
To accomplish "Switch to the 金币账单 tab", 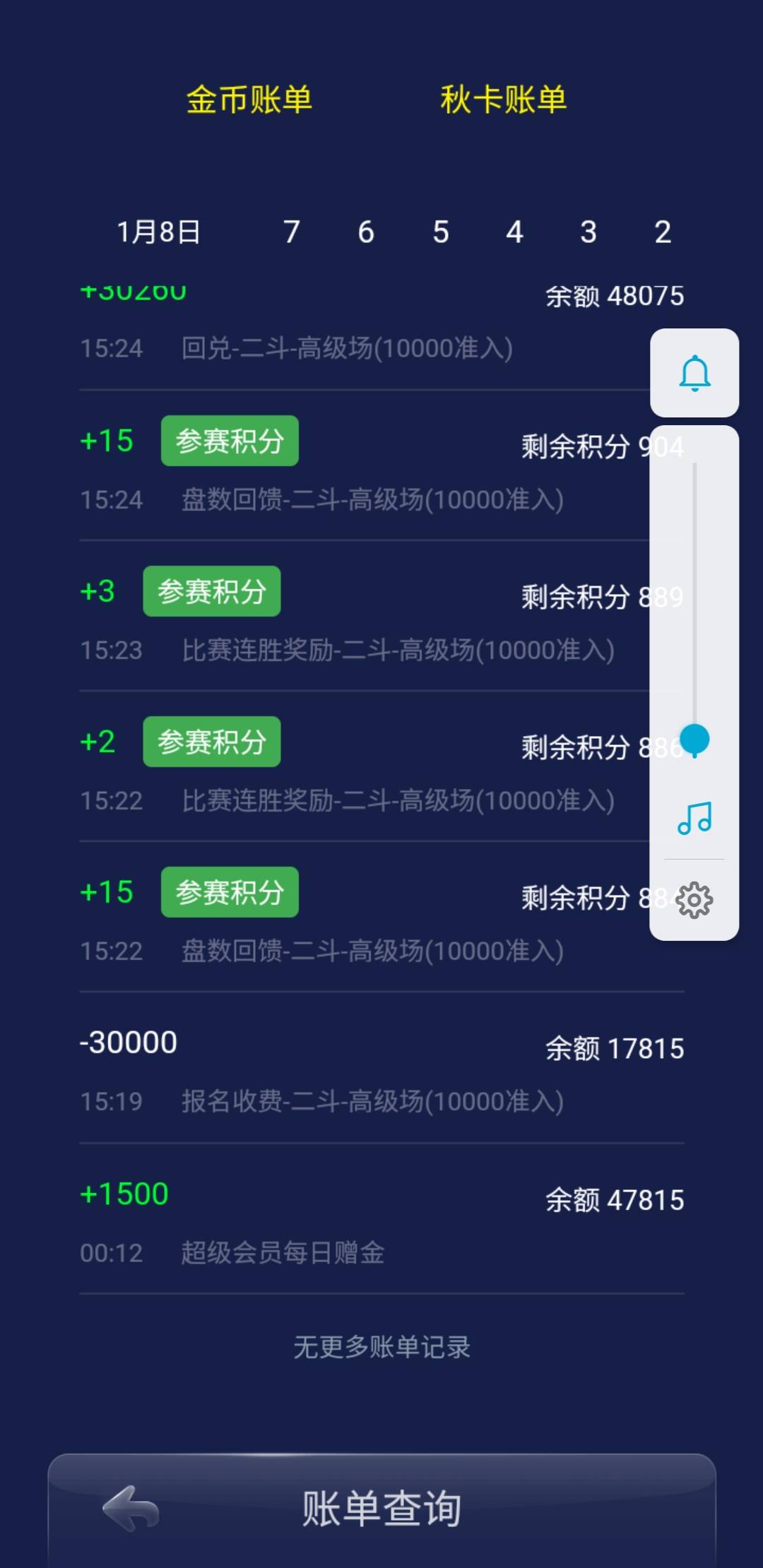I will click(x=249, y=101).
